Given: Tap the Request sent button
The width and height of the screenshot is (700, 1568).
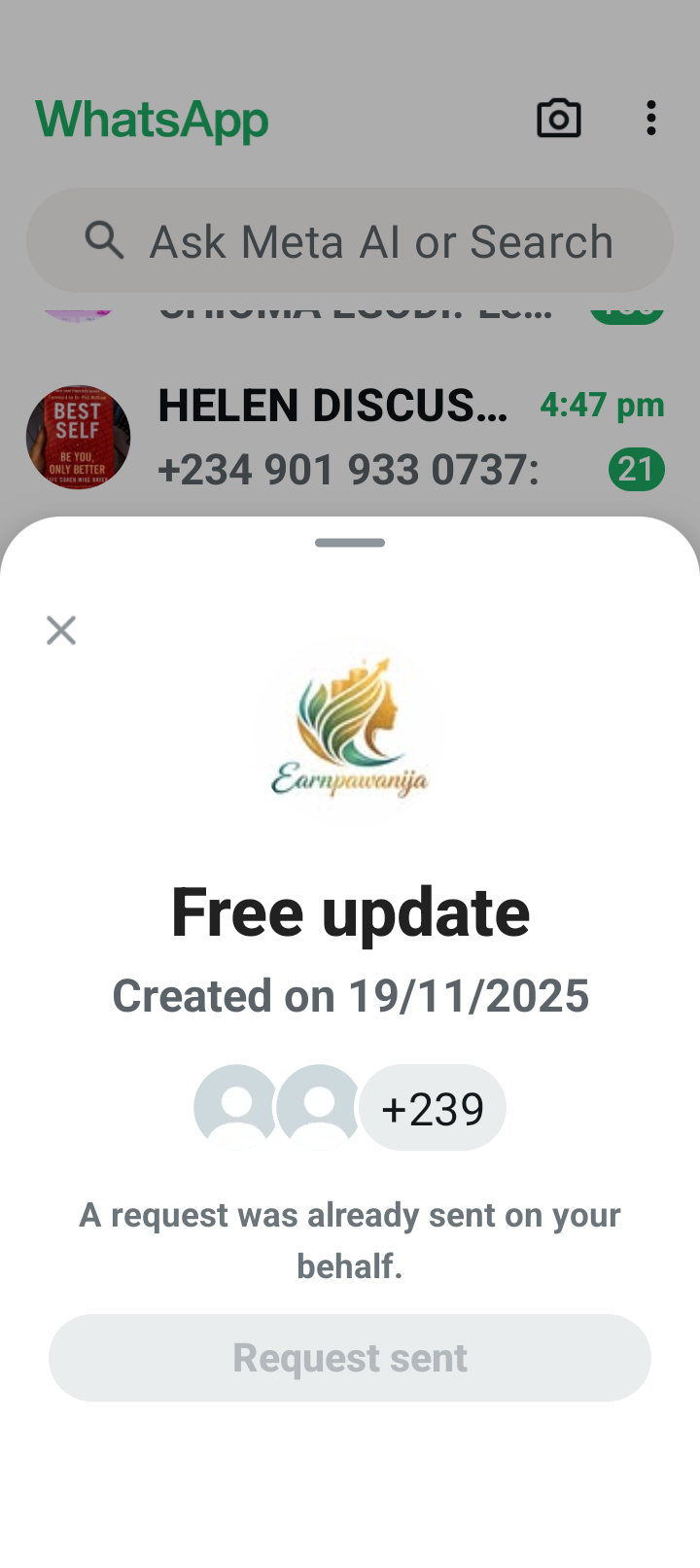Looking at the screenshot, I should click(350, 1358).
